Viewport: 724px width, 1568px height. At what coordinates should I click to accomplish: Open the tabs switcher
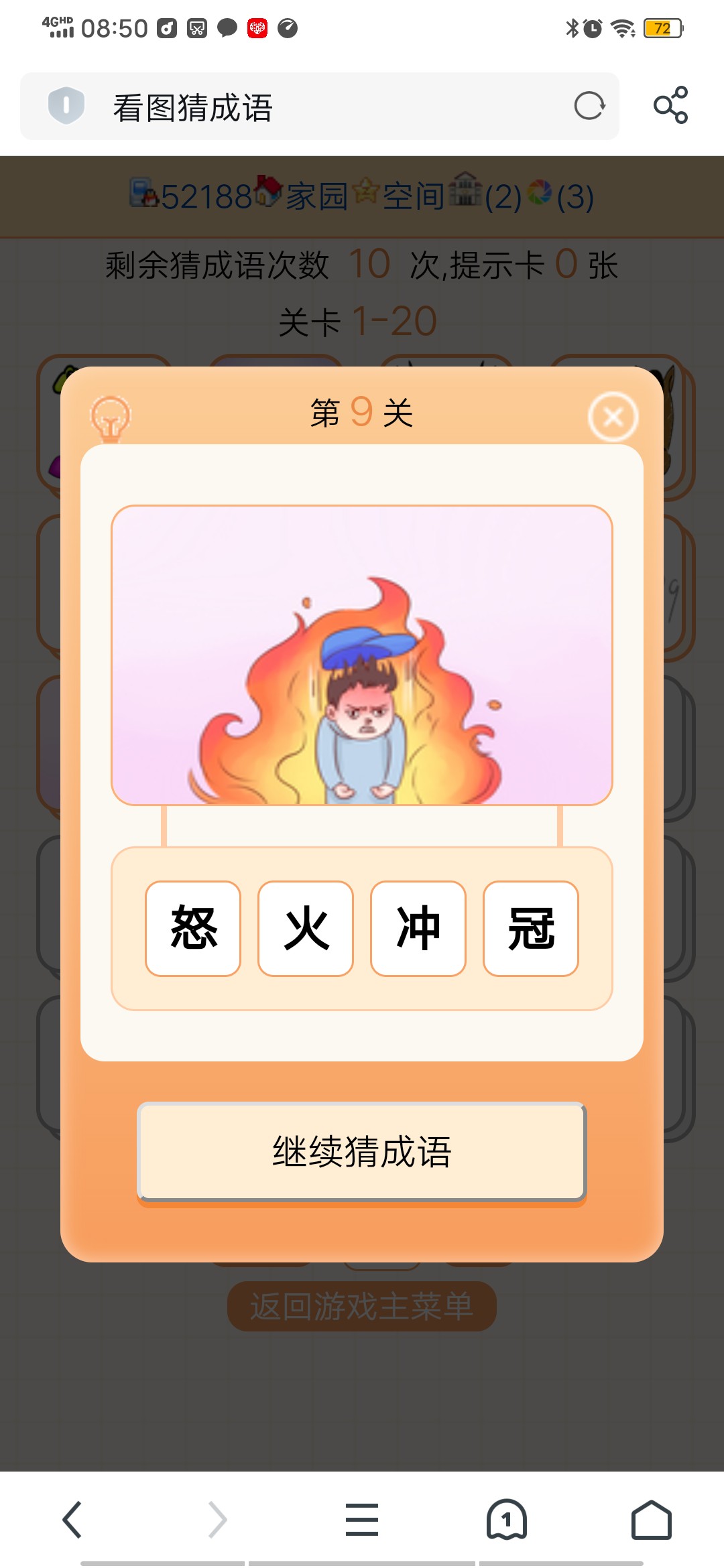pos(507,1519)
